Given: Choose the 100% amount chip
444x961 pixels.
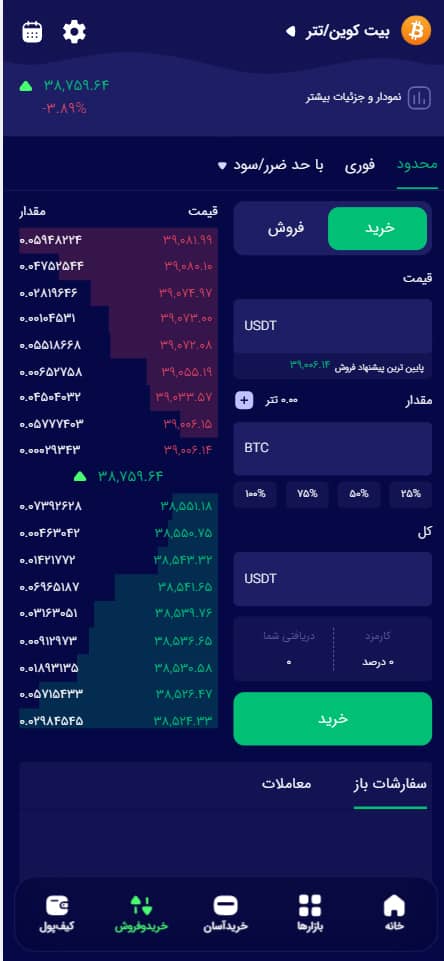Looking at the screenshot, I should [255, 494].
